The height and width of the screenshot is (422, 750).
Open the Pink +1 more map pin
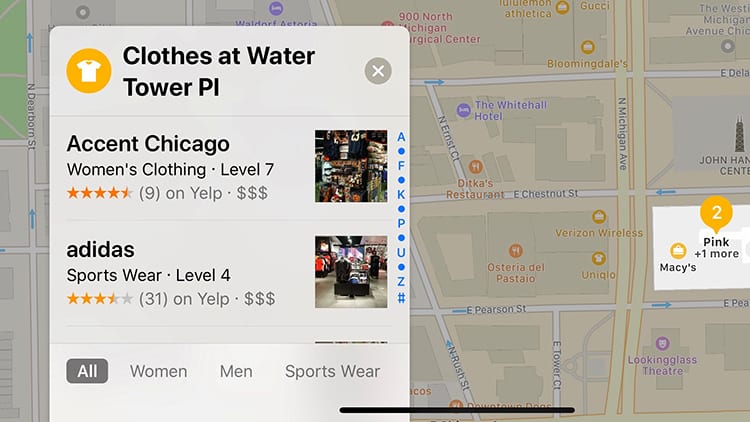point(716,214)
